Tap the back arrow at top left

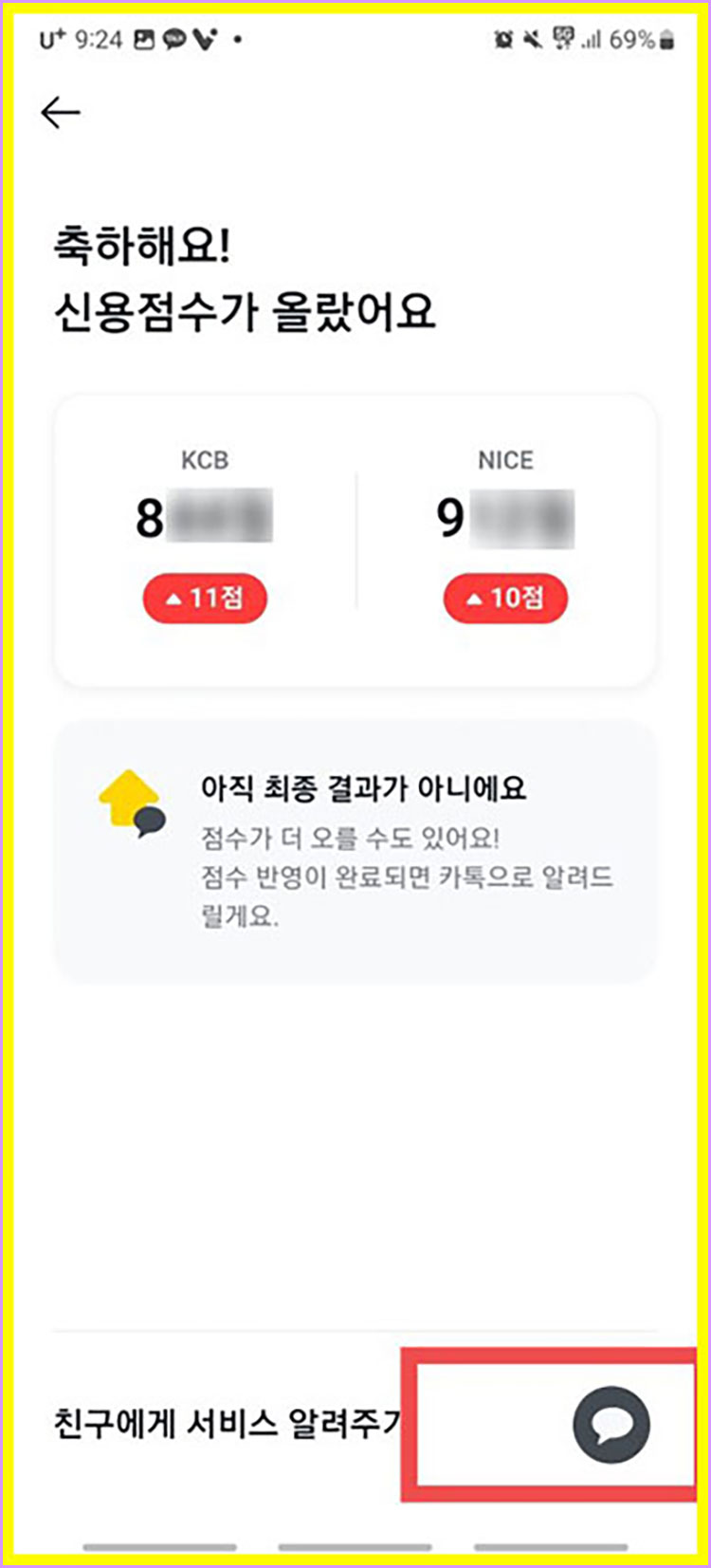pos(60,111)
